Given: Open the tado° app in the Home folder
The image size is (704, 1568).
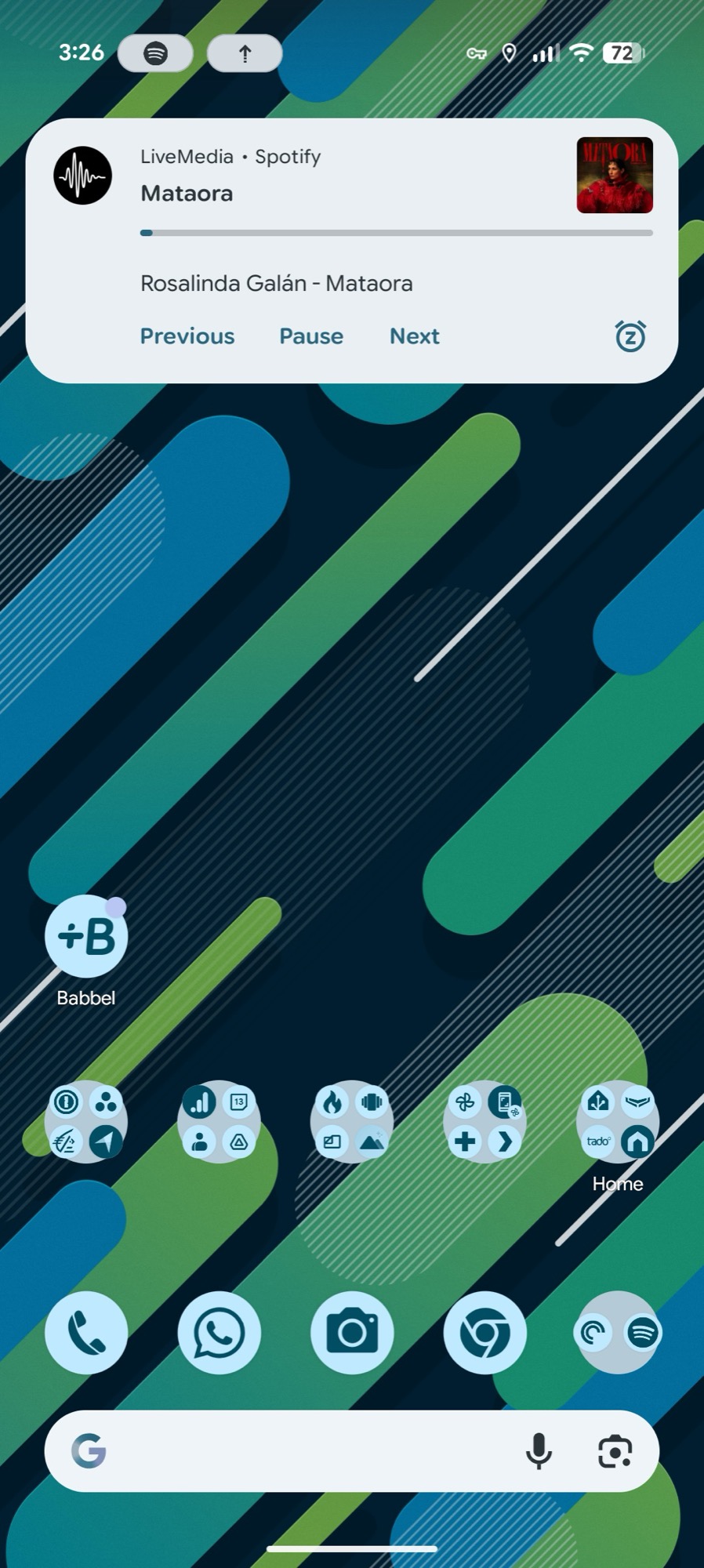Looking at the screenshot, I should [597, 1142].
